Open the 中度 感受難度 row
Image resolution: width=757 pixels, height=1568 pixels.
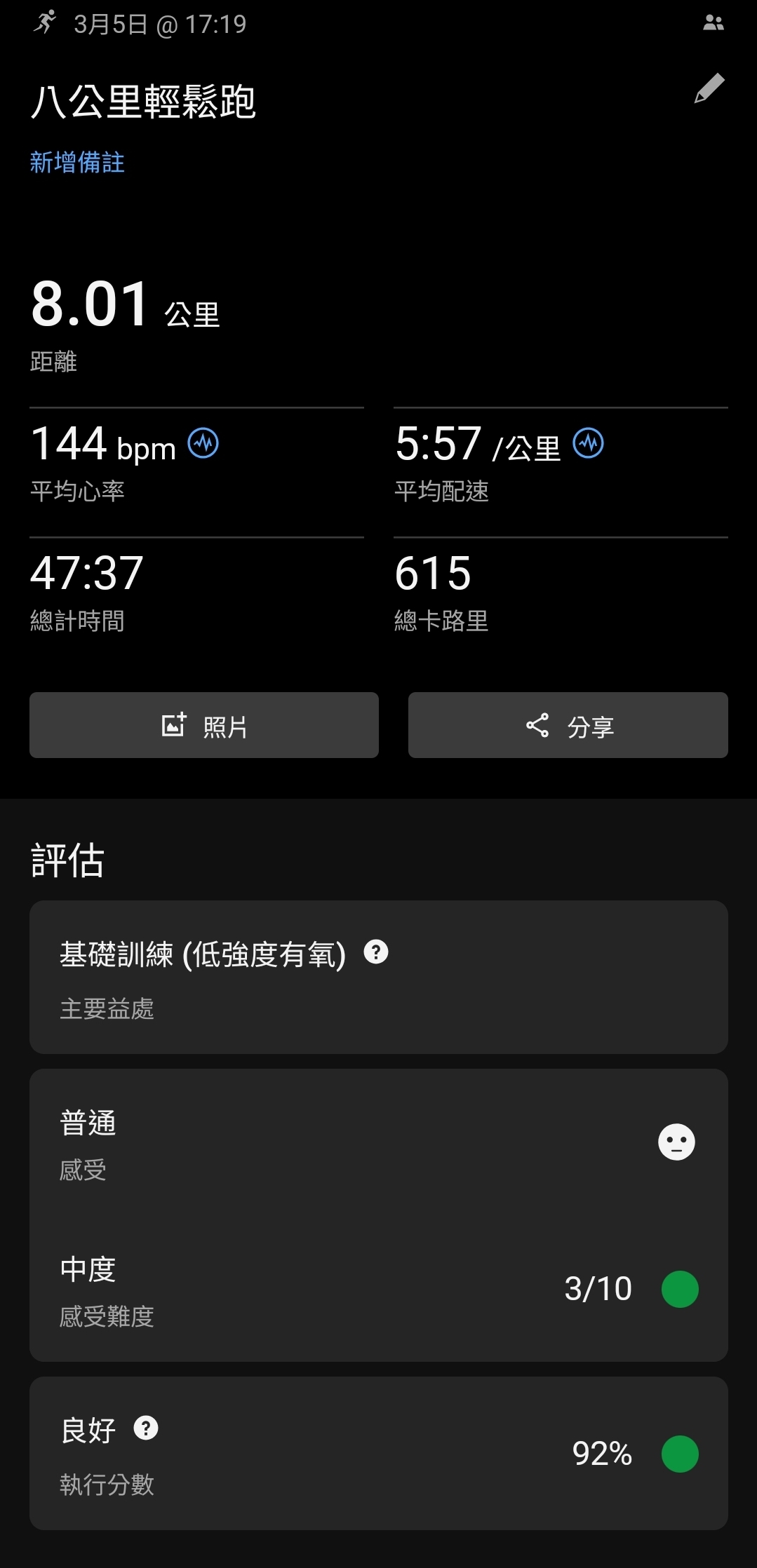[379, 1289]
